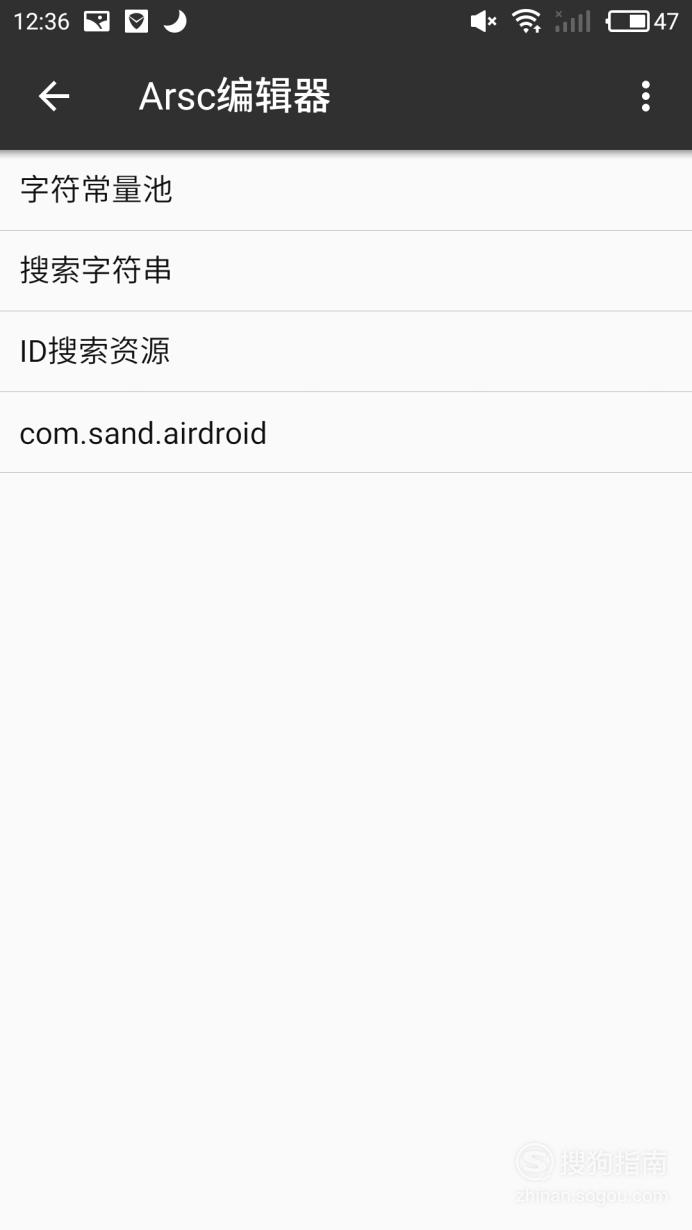Select 搜索字符串 to search strings
The height and width of the screenshot is (1230, 692).
pyautogui.click(x=346, y=271)
